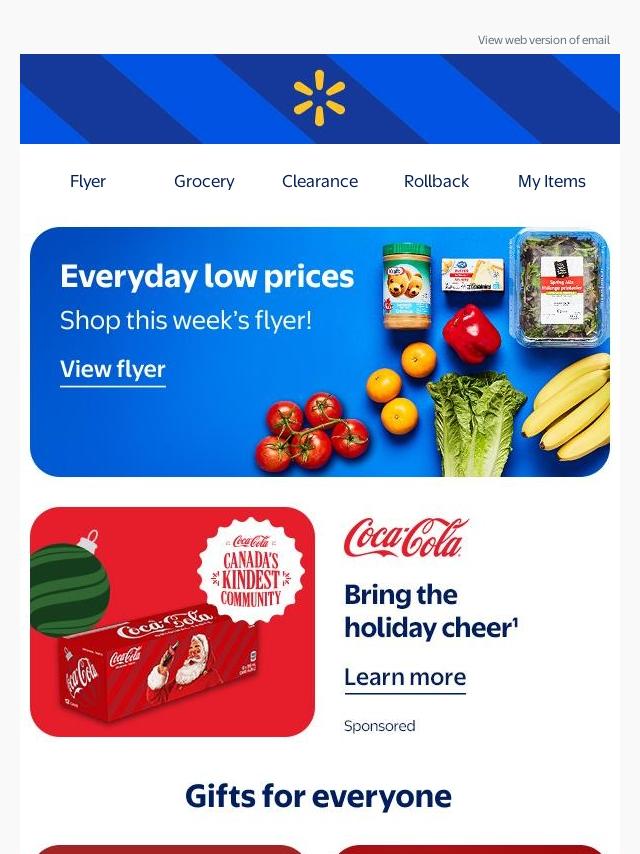
Task: Tap the View flyer link
Action: (x=113, y=369)
